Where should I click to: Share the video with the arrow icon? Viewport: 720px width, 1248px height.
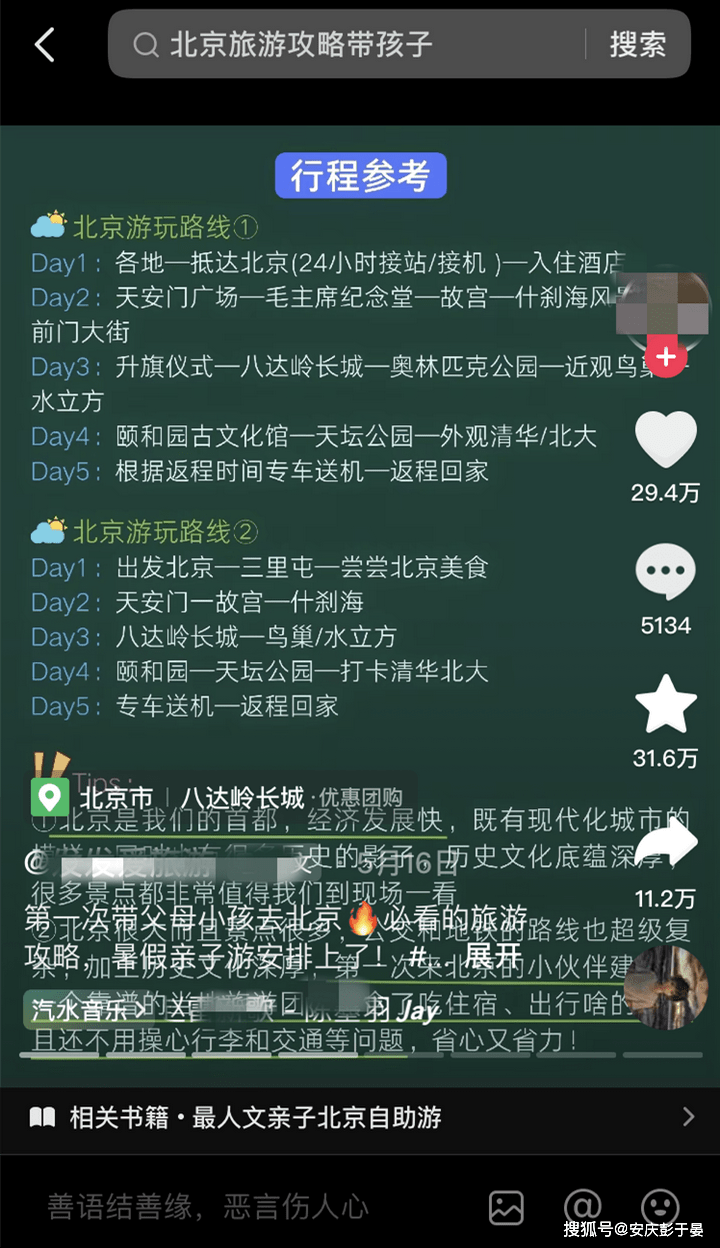click(x=666, y=845)
